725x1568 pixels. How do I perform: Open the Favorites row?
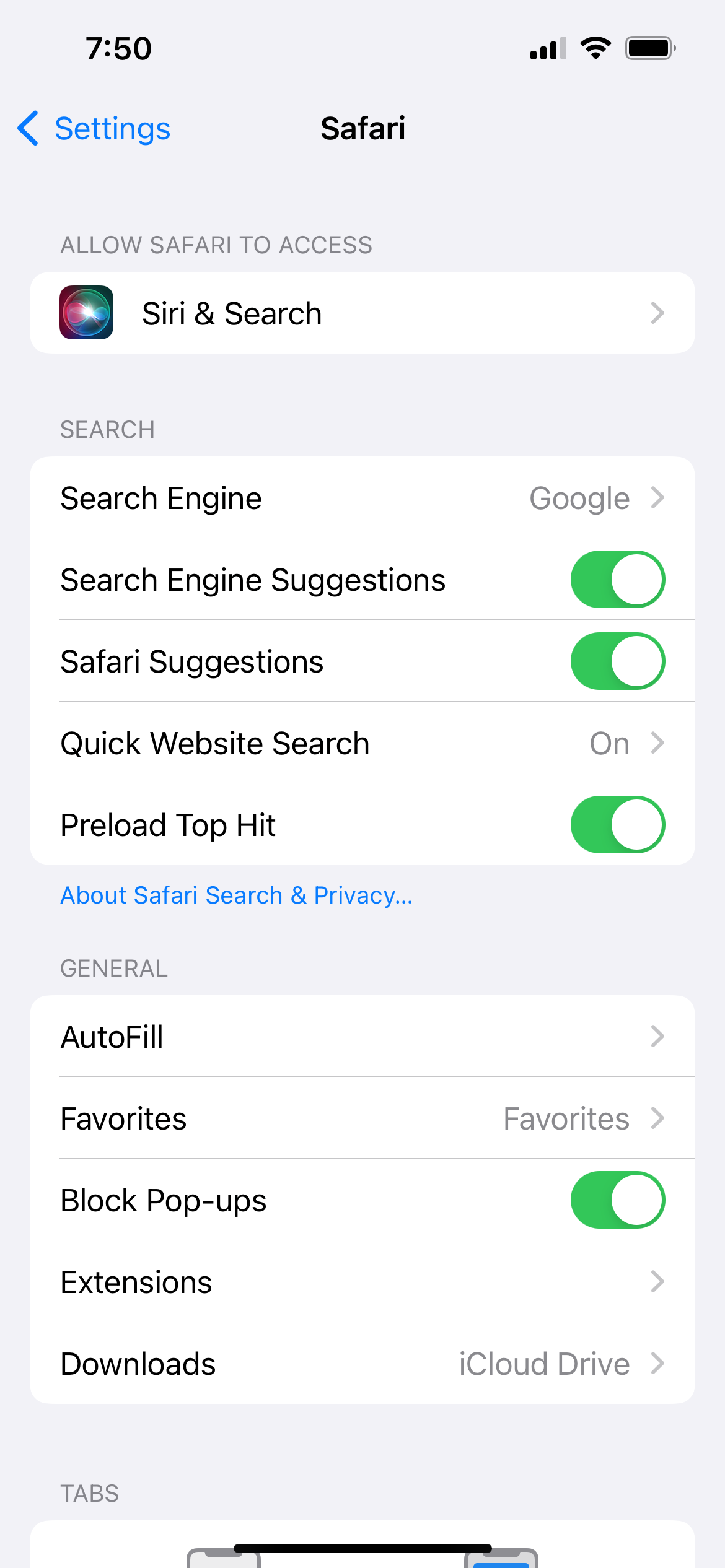[x=362, y=1118]
